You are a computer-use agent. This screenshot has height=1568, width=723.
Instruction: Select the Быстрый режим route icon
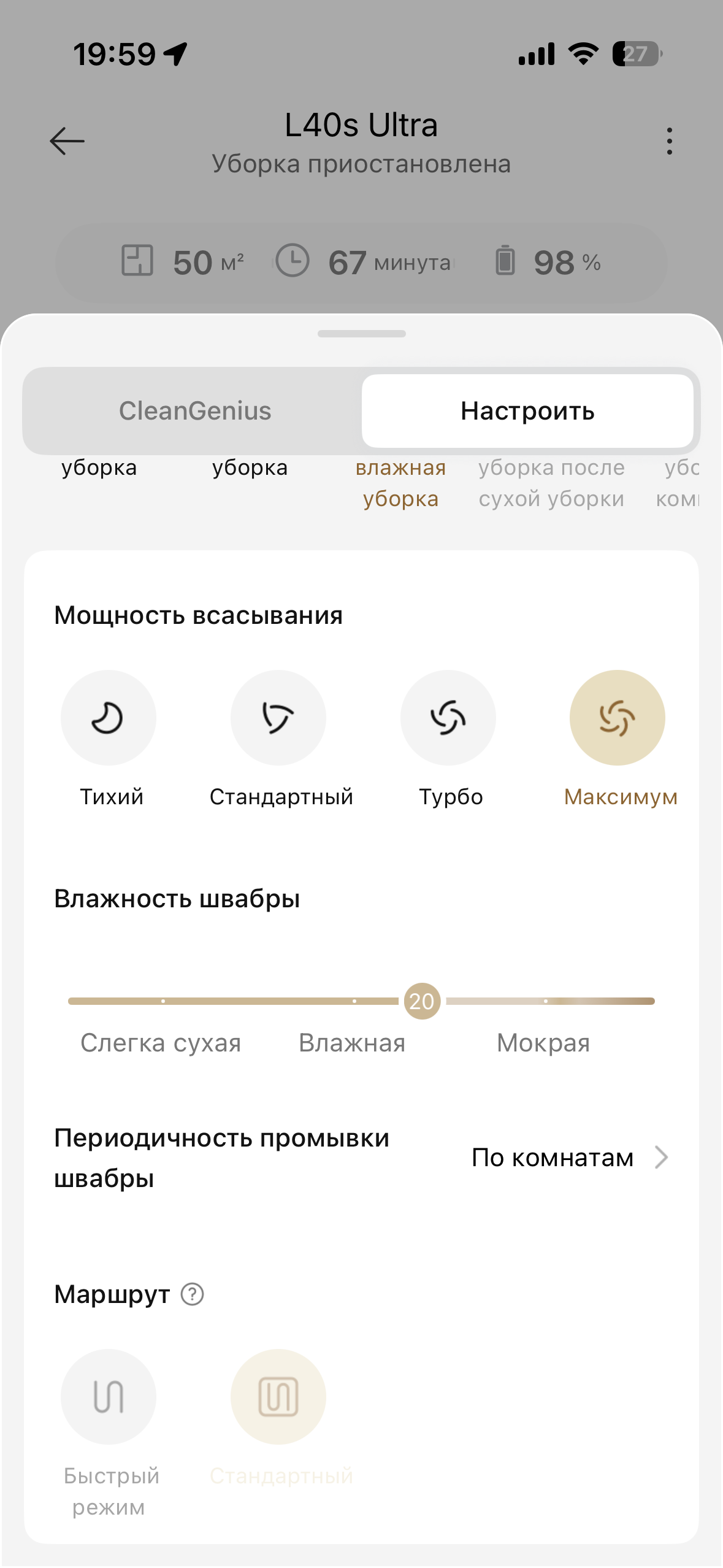coord(108,1397)
